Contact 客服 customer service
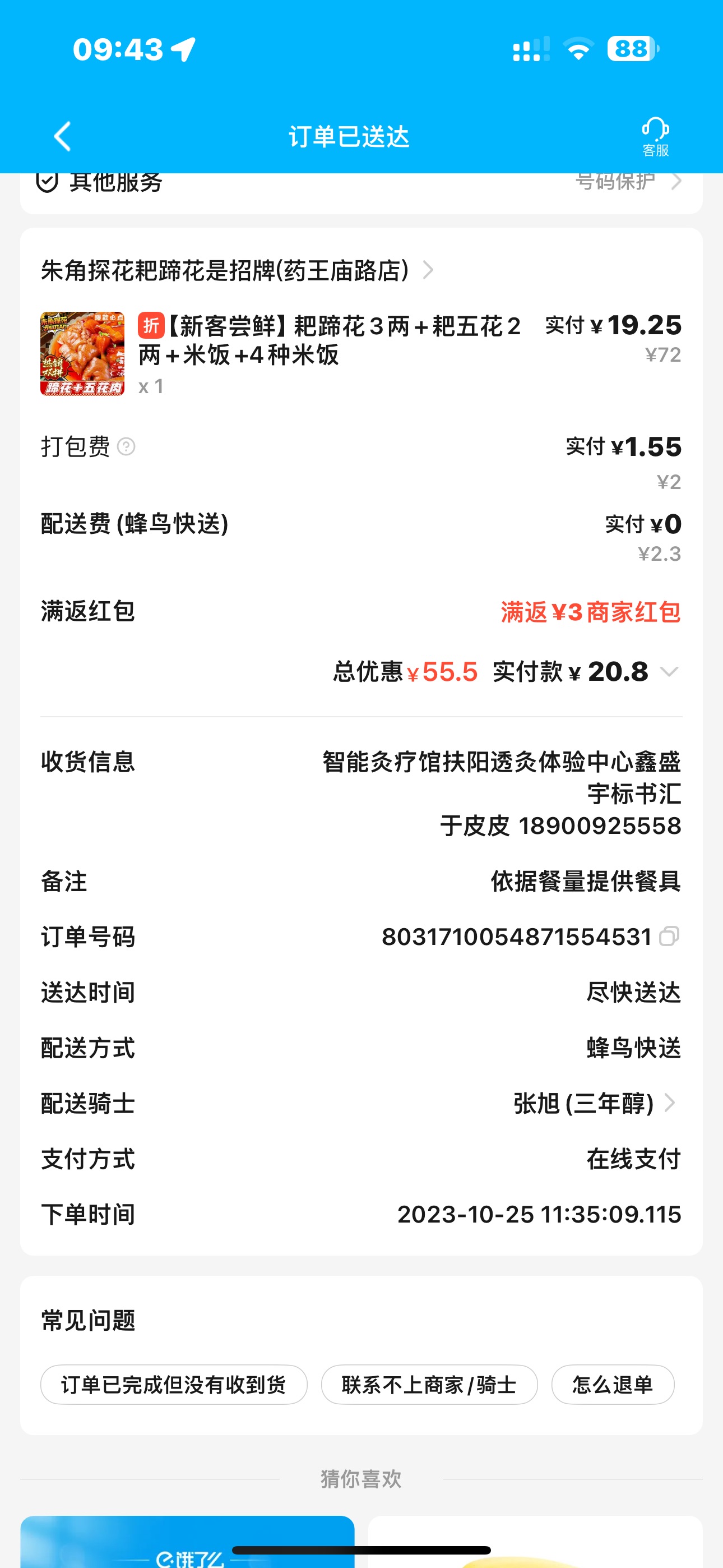Screen dimensions: 723x1568 point(655,137)
